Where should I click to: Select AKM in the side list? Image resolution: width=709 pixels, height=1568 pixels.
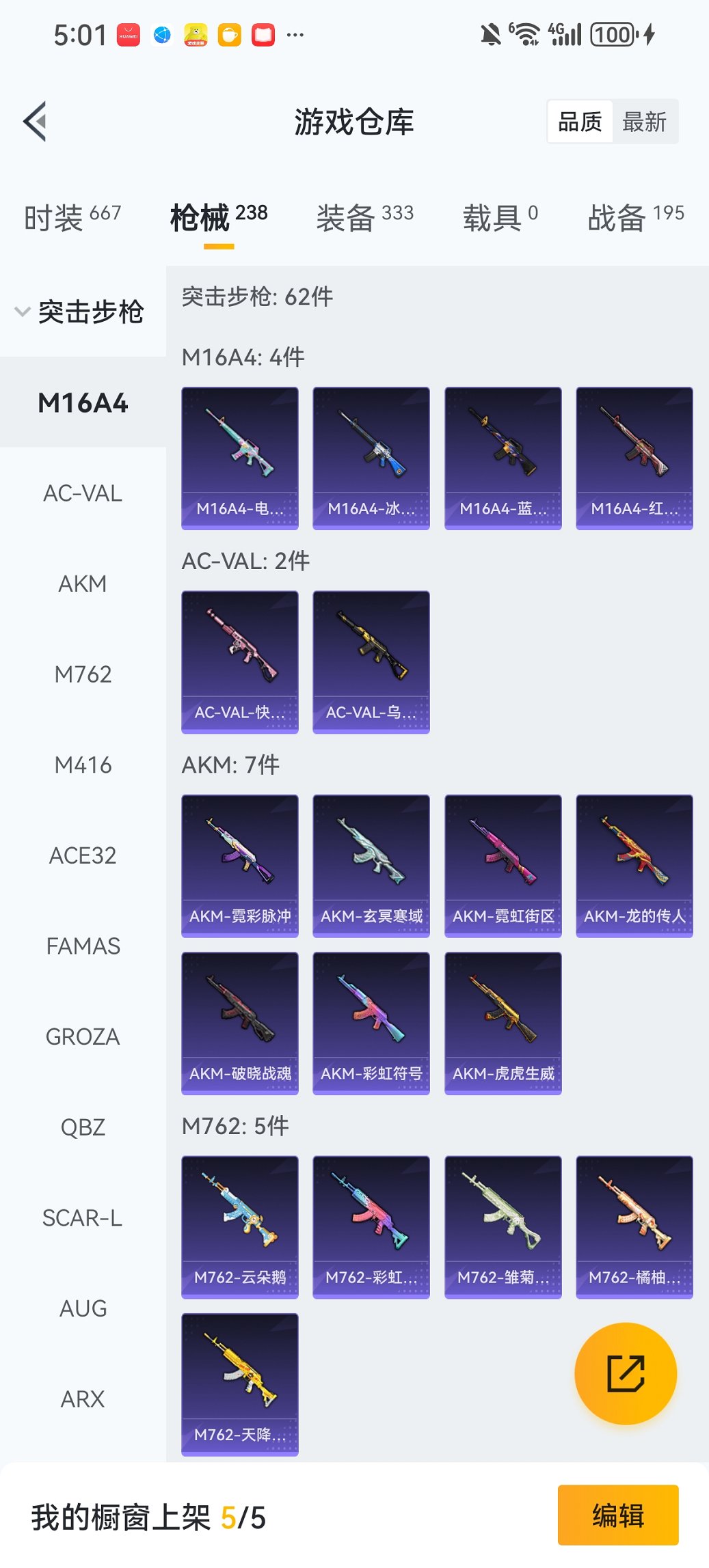pyautogui.click(x=83, y=583)
